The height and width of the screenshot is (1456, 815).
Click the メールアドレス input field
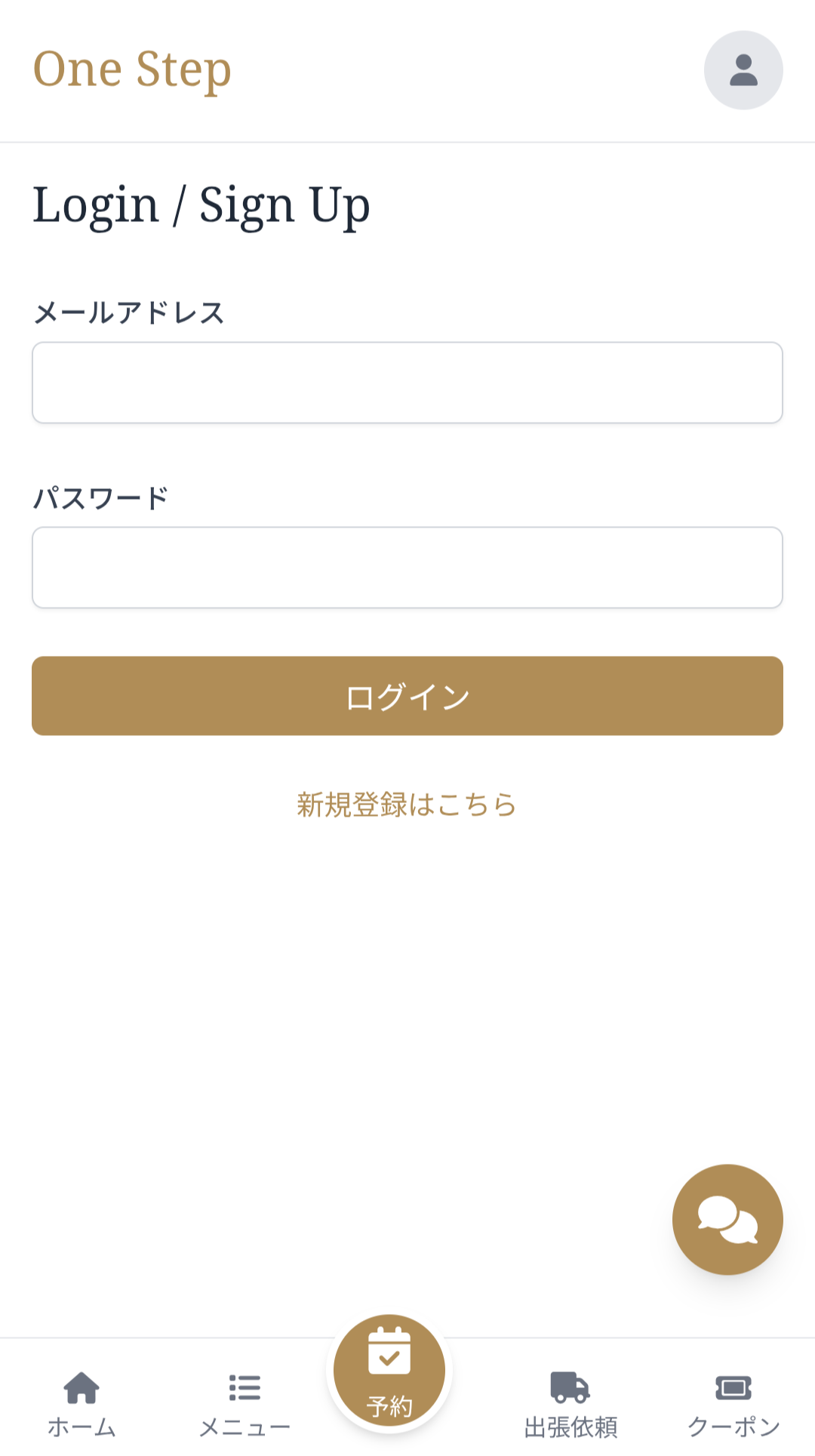point(407,383)
